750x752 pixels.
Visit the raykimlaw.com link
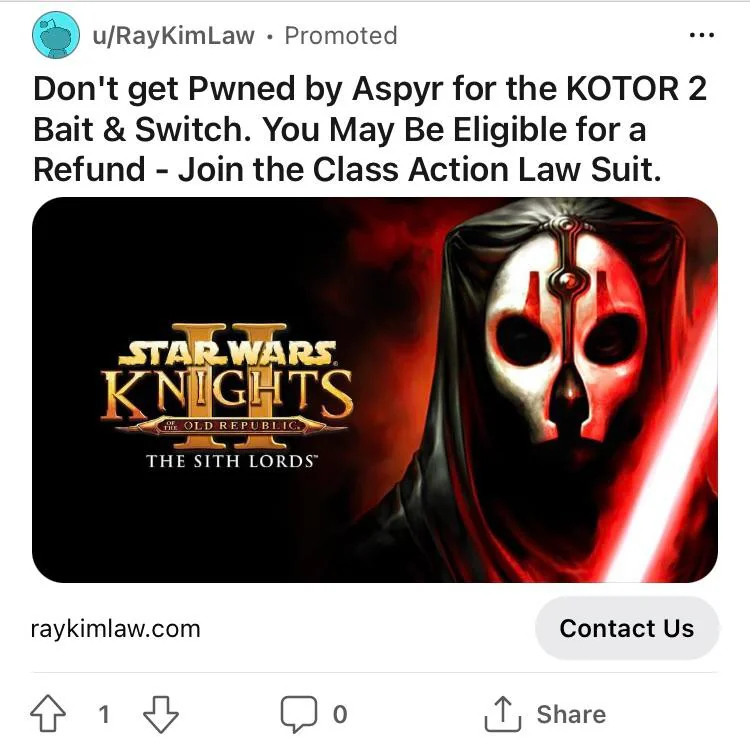tap(116, 629)
